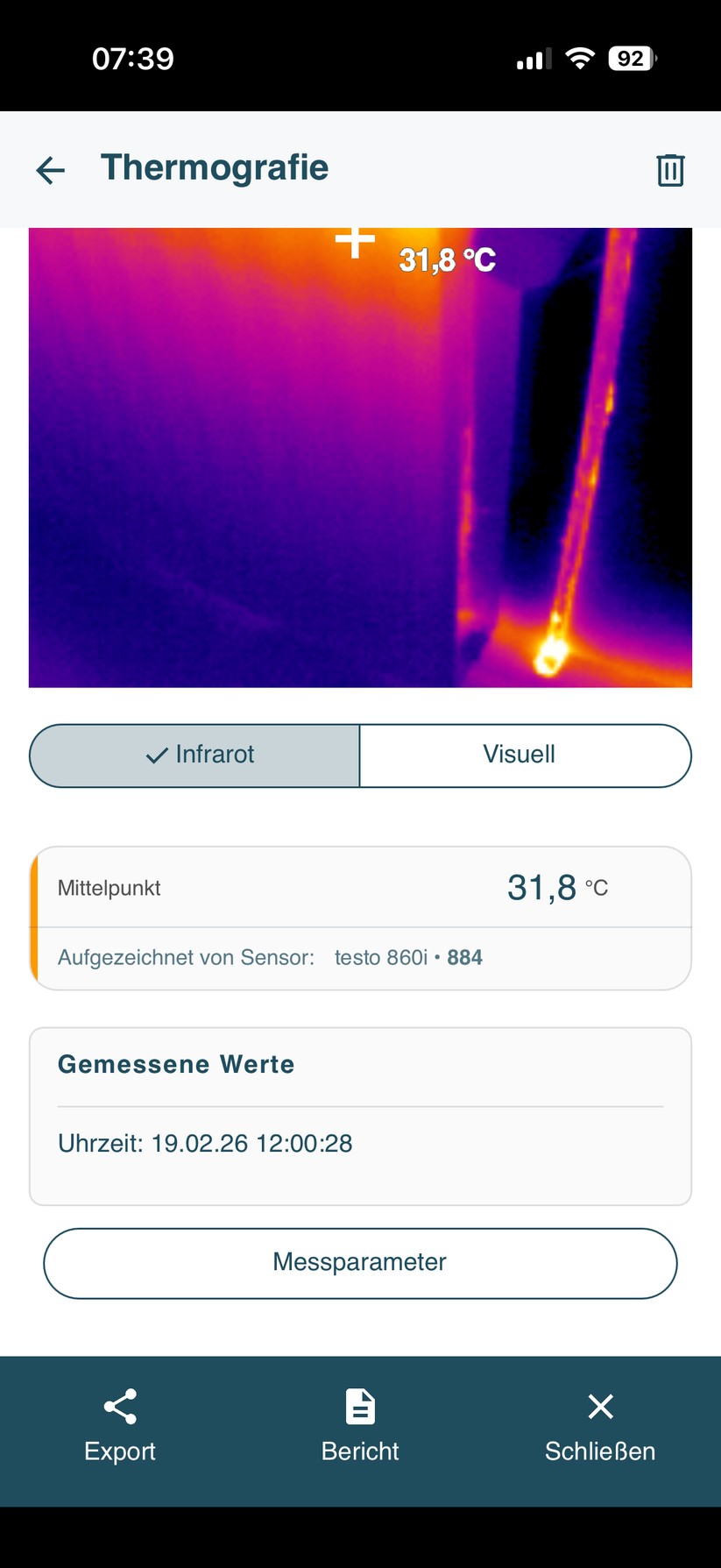Tap the Schließen X icon

[601, 1407]
